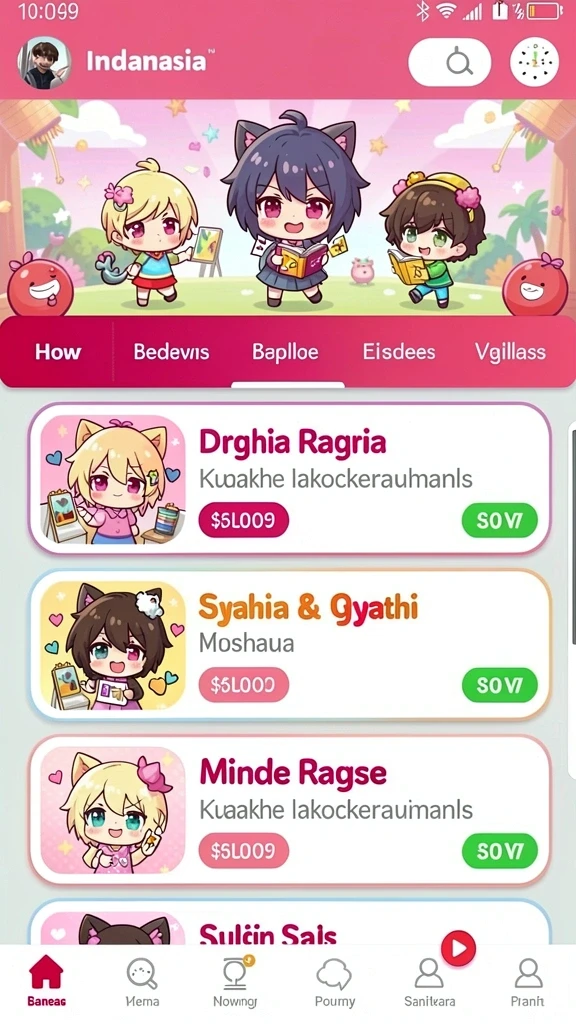Tap the green SOV7 button on Syahia & Gyathi

tap(500, 685)
